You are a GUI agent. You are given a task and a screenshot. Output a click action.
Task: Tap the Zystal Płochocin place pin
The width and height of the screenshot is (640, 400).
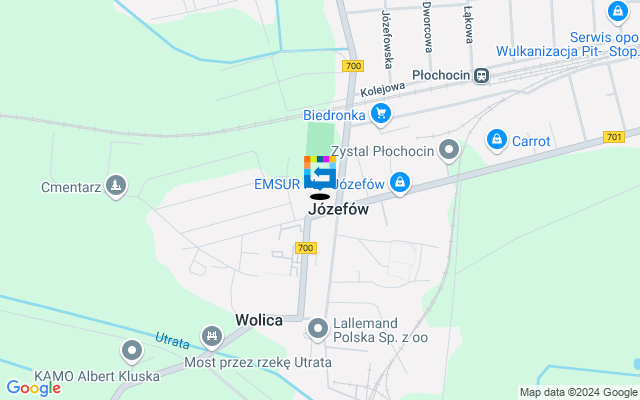[449, 152]
